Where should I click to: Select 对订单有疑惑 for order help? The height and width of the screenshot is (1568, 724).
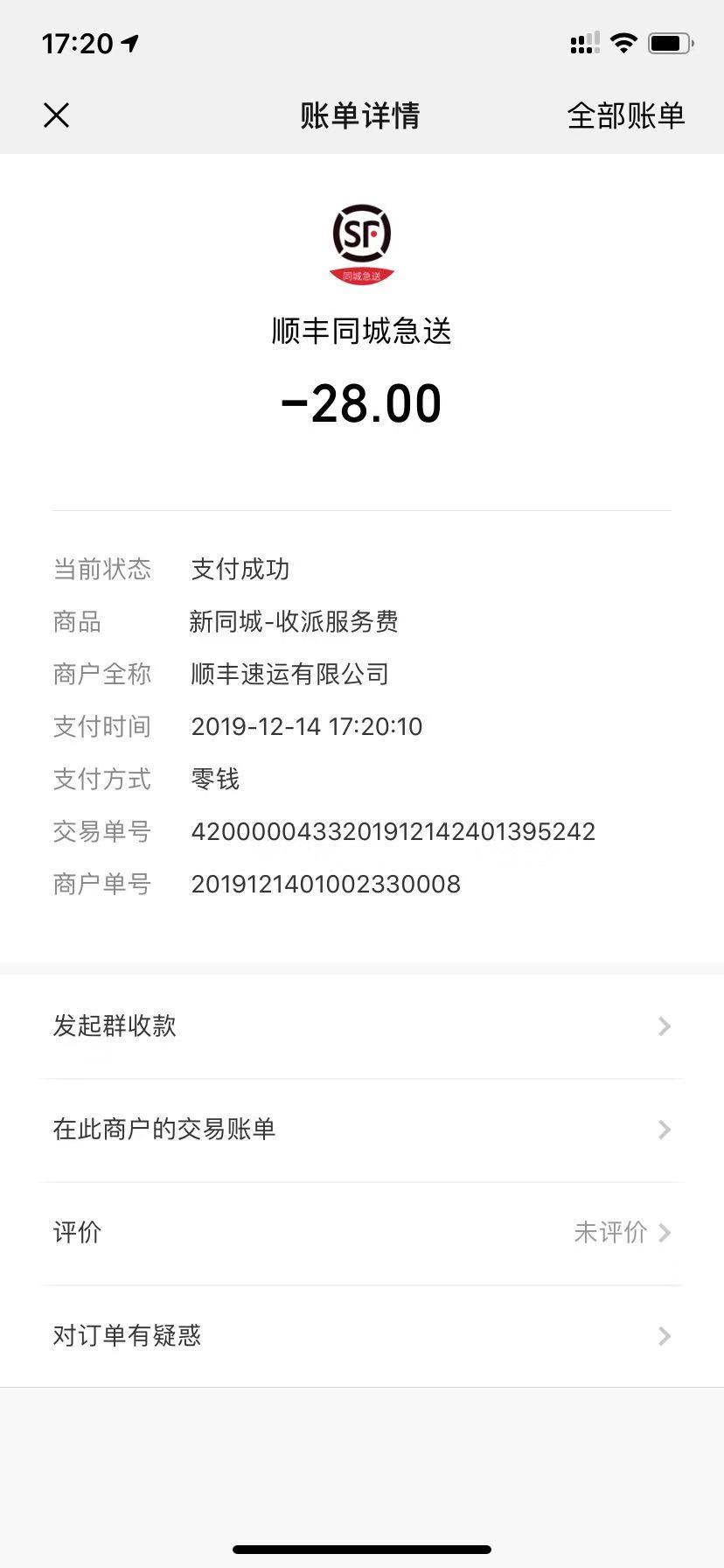click(x=361, y=1335)
